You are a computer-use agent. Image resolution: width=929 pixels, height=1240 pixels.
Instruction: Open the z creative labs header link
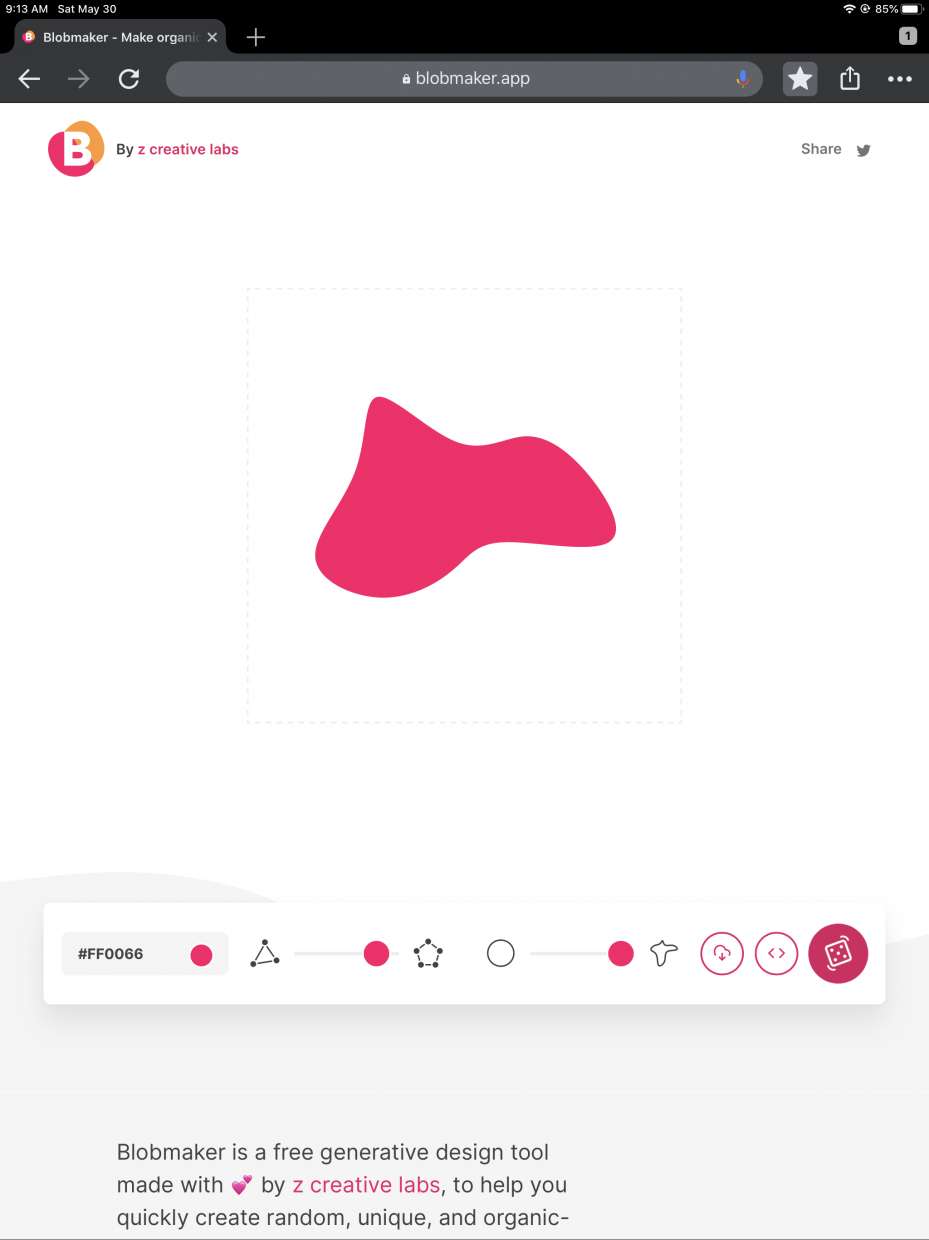tap(188, 149)
